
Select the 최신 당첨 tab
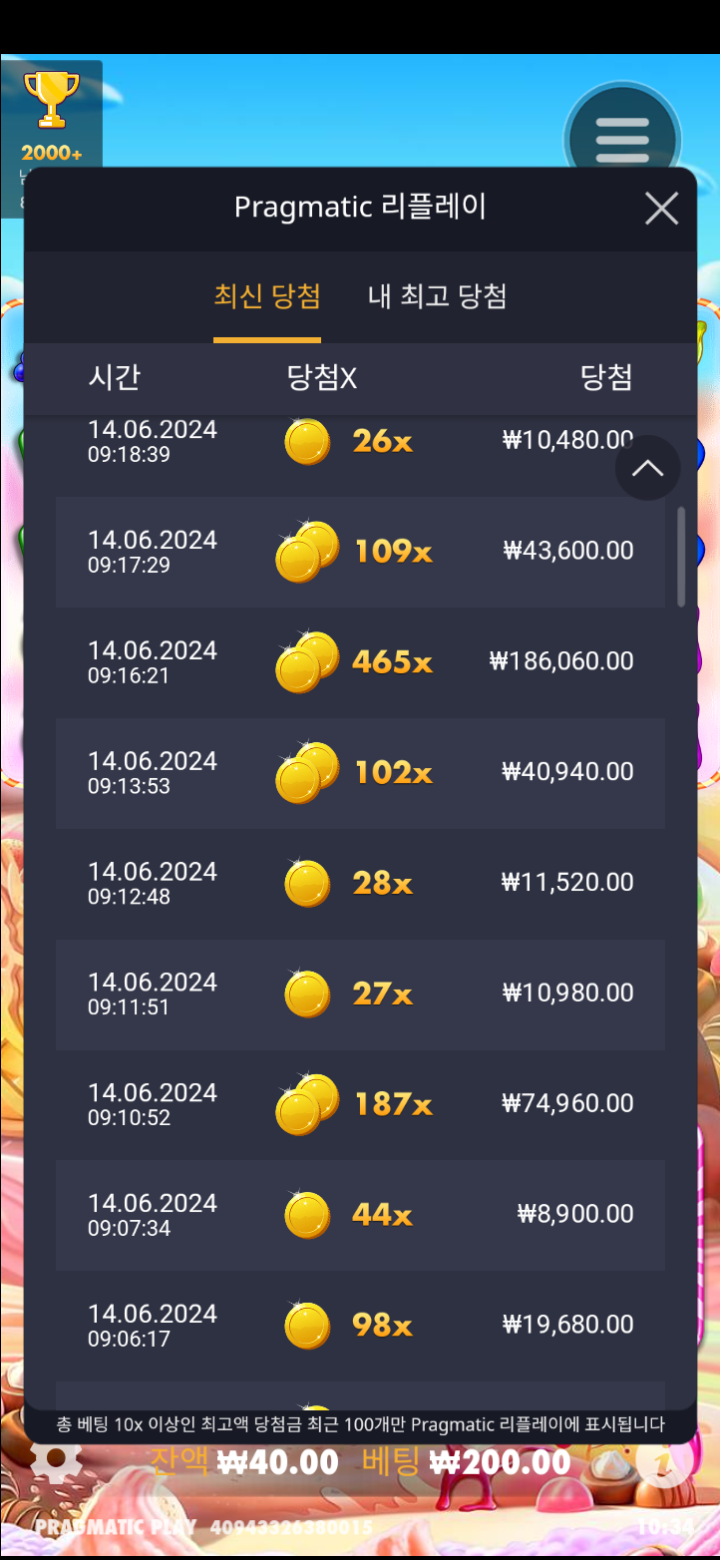pos(267,297)
